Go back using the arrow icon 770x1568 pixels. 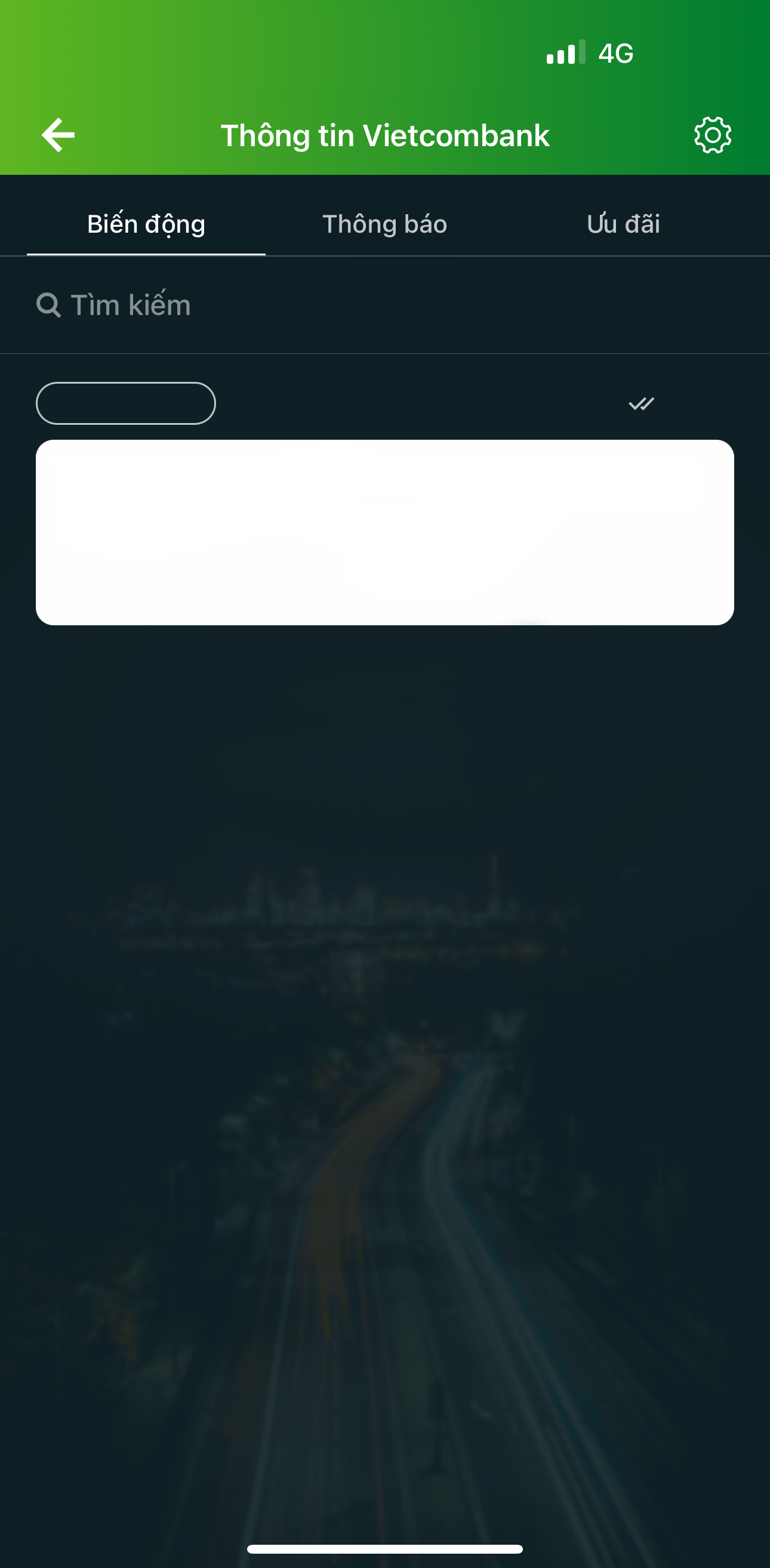(58, 134)
